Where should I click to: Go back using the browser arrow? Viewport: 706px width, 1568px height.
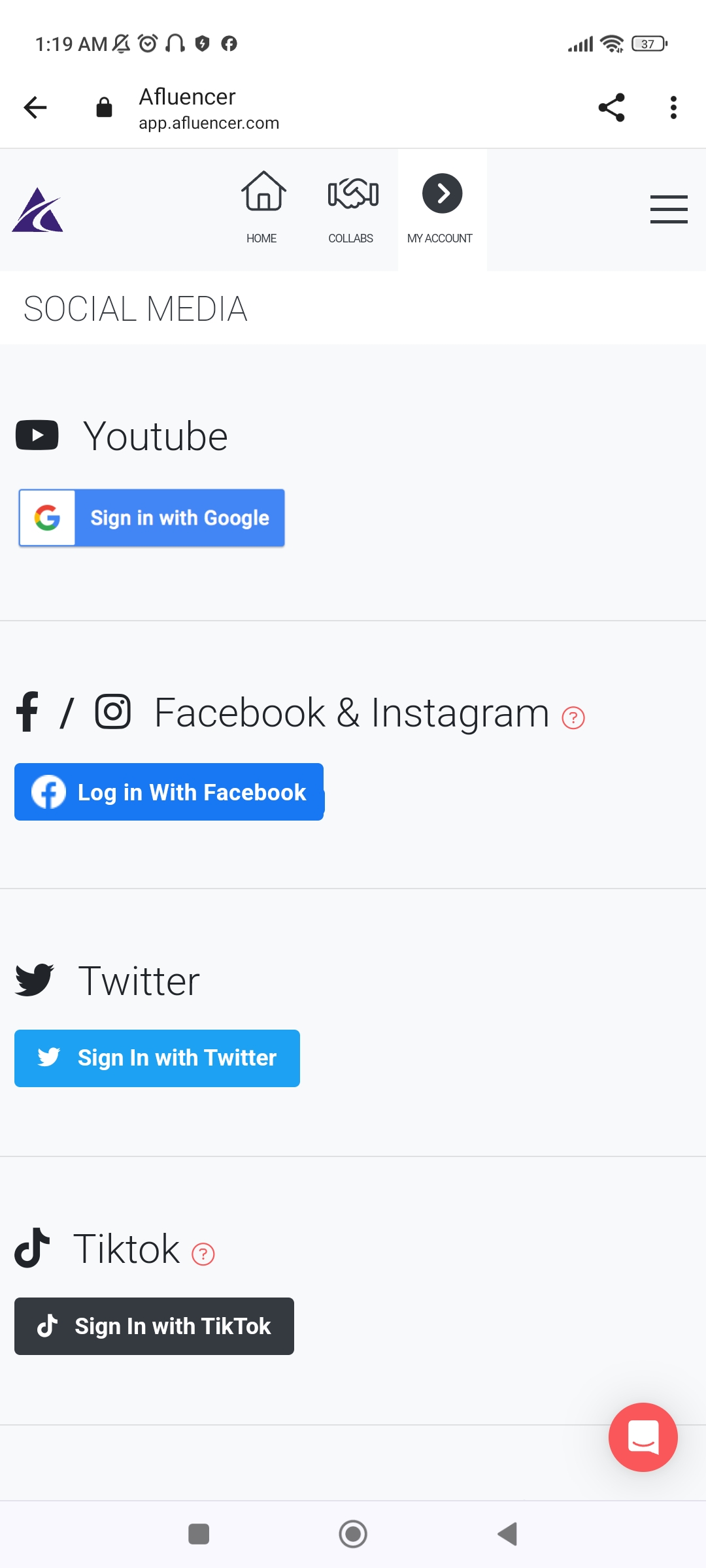35,108
